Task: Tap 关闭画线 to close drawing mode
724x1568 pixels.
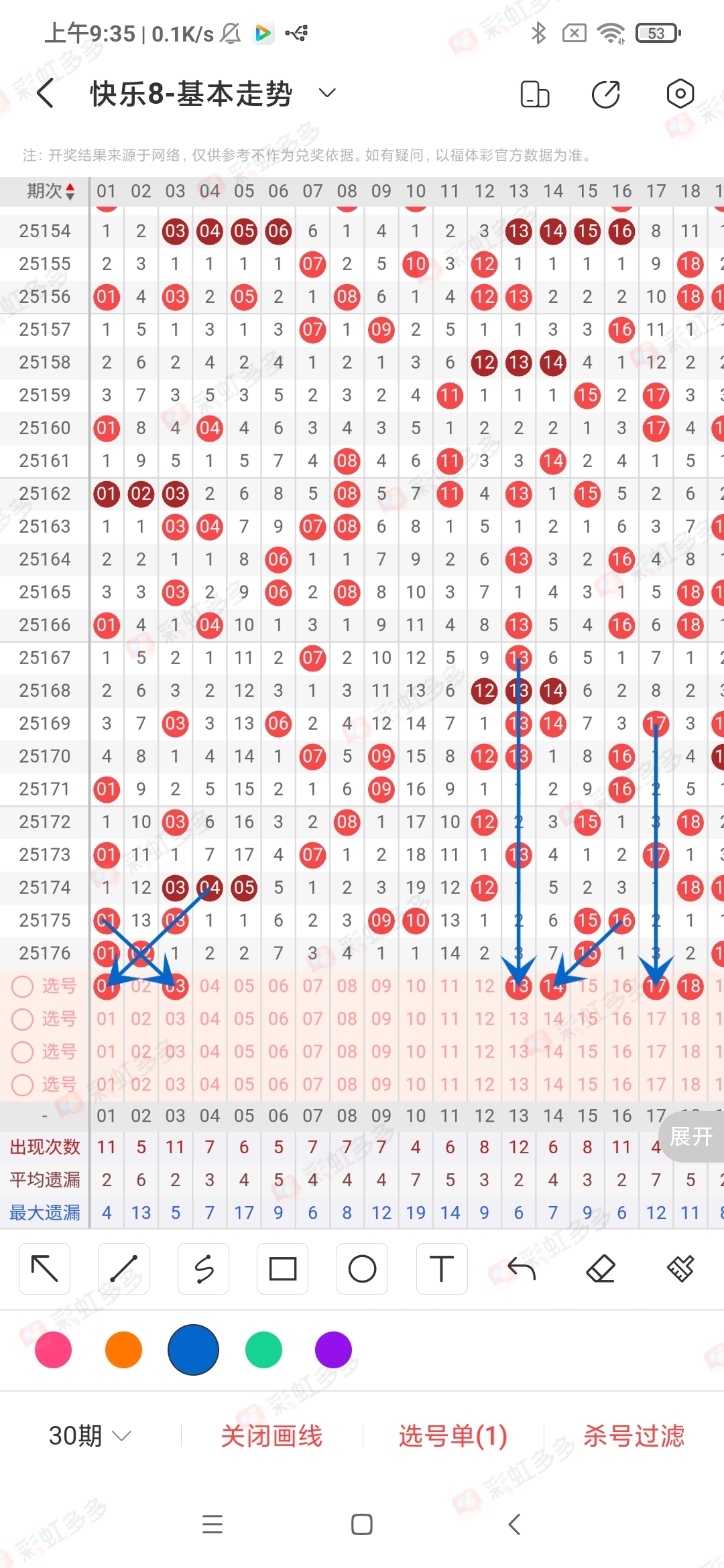Action: click(271, 1435)
